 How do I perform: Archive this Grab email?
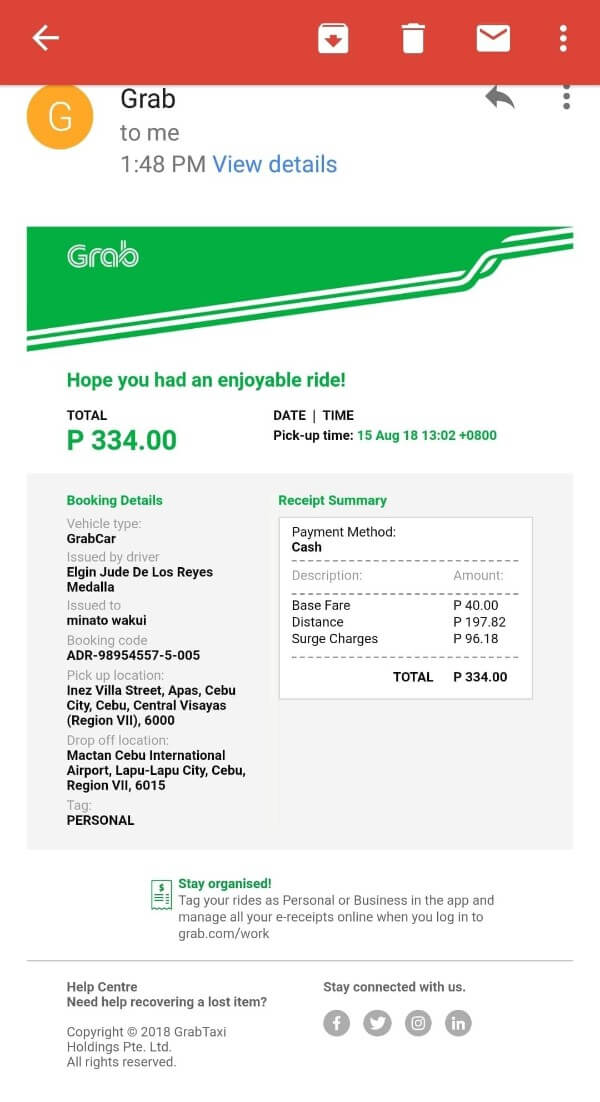[x=333, y=38]
